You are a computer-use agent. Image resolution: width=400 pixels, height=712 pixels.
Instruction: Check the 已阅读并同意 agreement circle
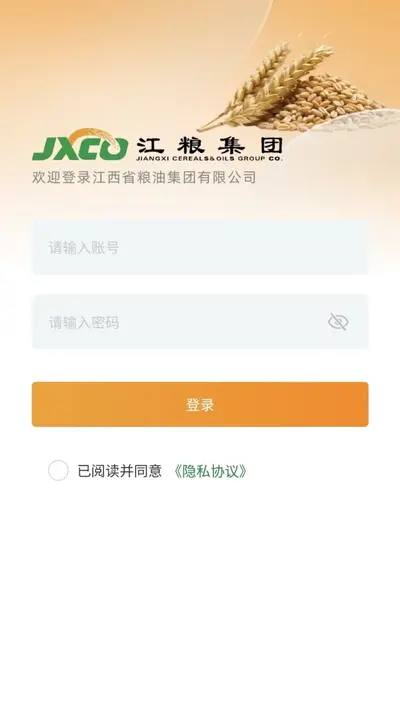[58, 470]
